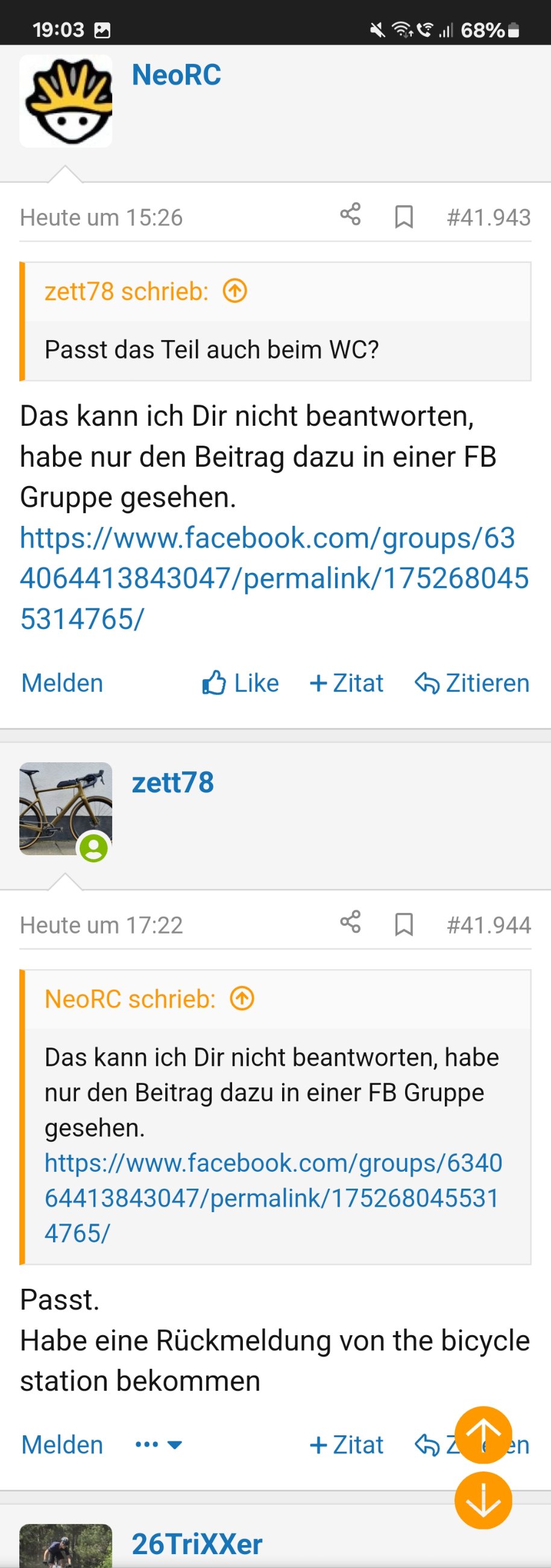Jump to NeoRC's quoted original post

[242, 998]
